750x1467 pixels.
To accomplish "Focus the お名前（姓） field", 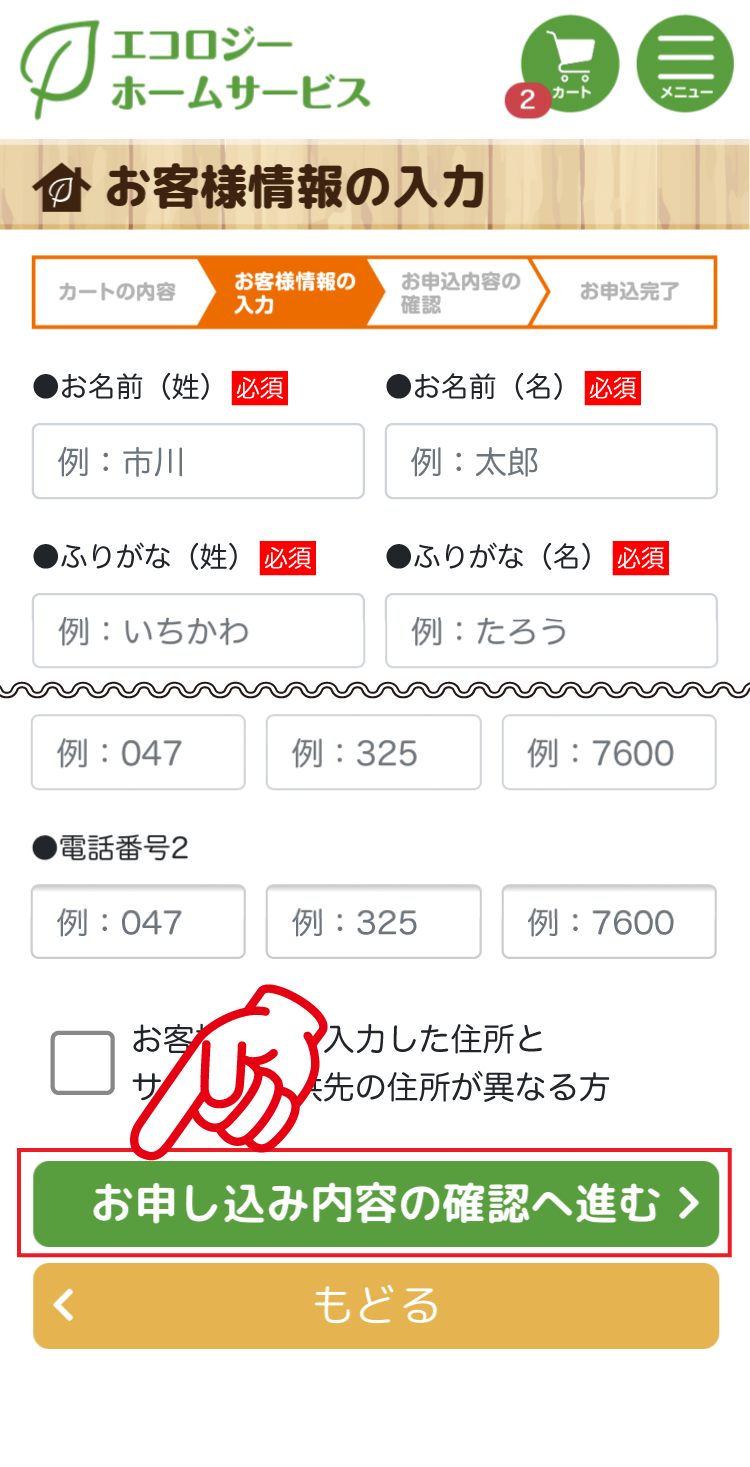I will tap(198, 461).
